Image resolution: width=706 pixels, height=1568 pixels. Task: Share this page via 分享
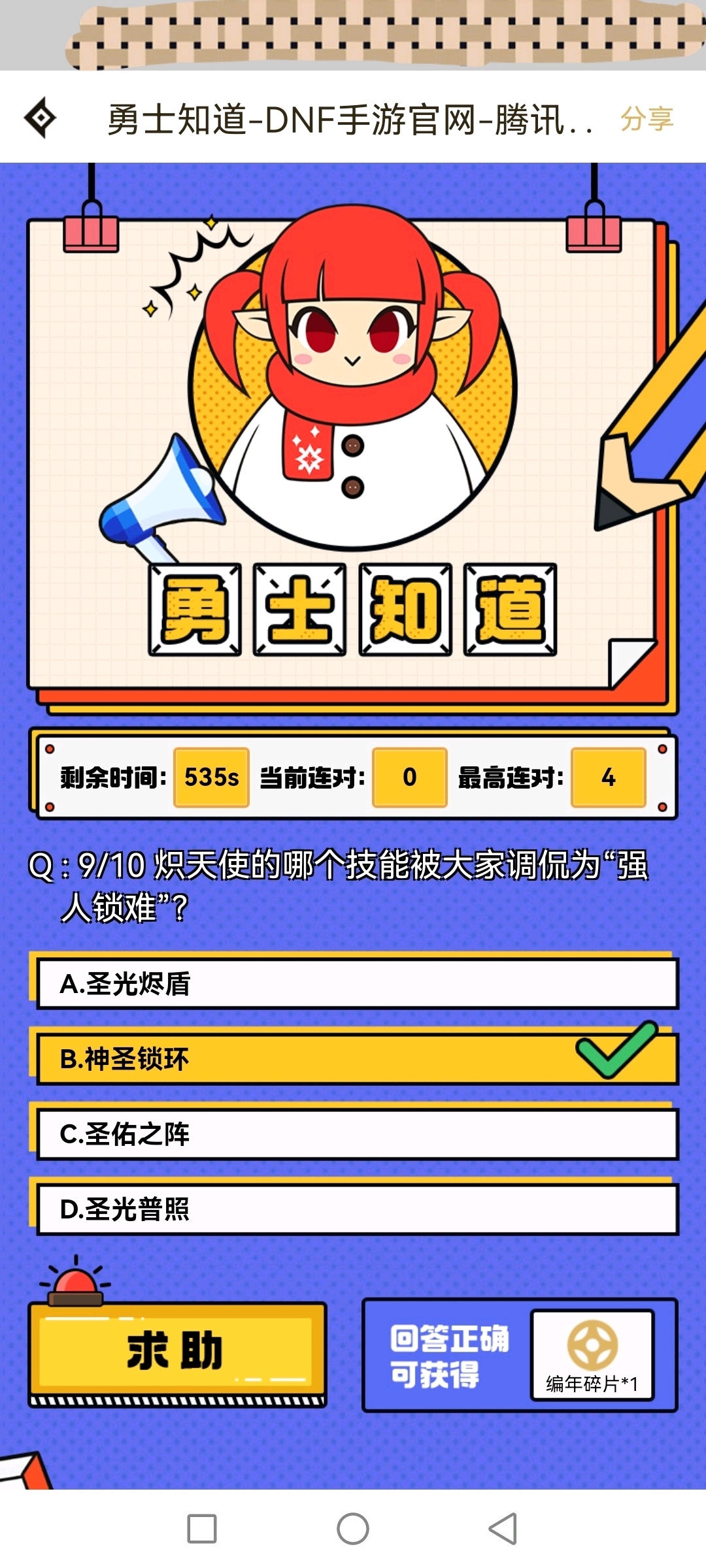pyautogui.click(x=646, y=119)
